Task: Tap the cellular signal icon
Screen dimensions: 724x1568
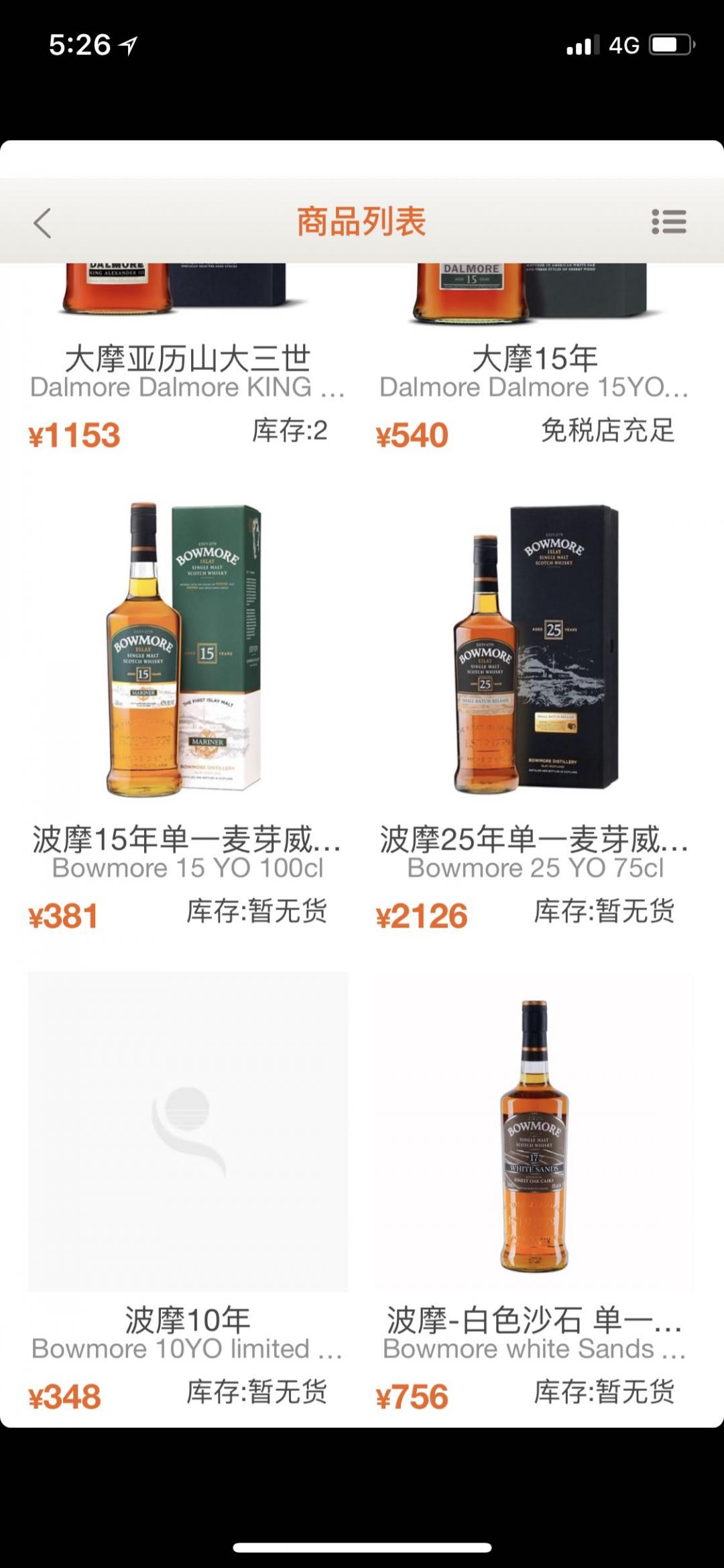Action: pos(581,43)
